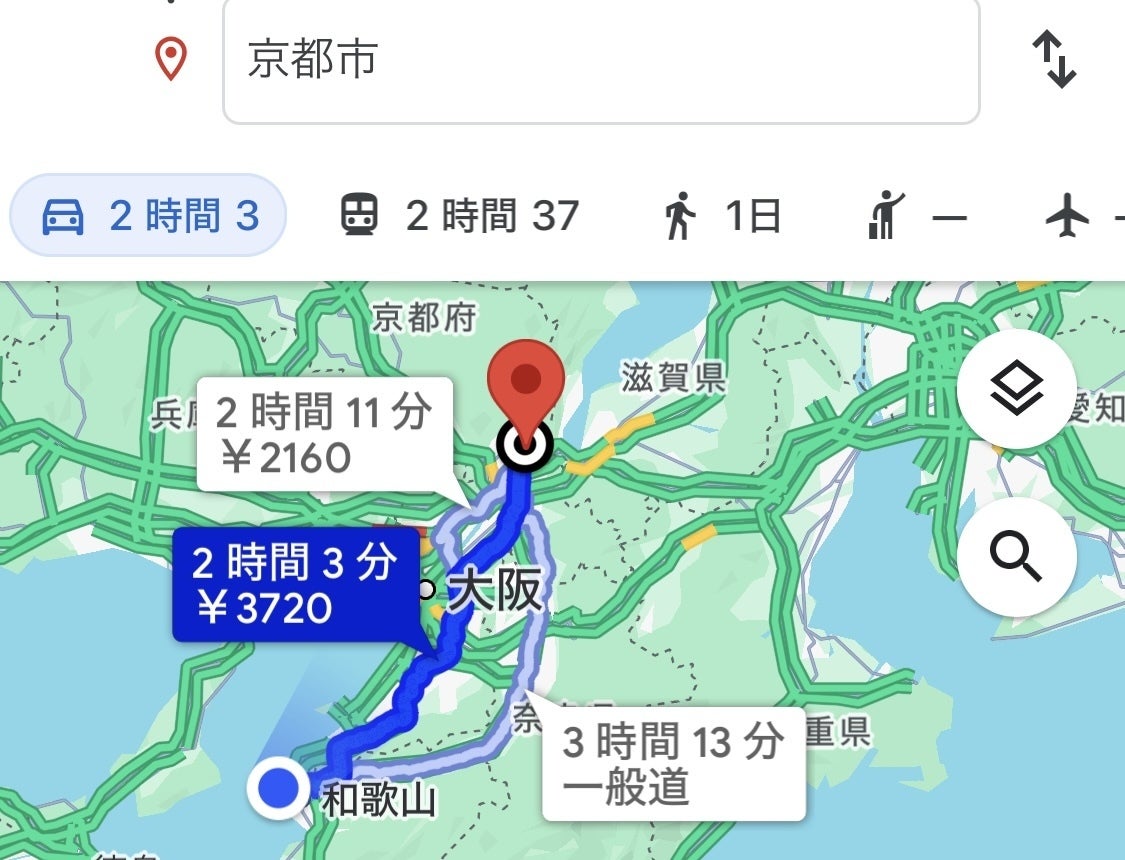Switch to the ride-hailing mode
1125x860 pixels.
(x=916, y=216)
